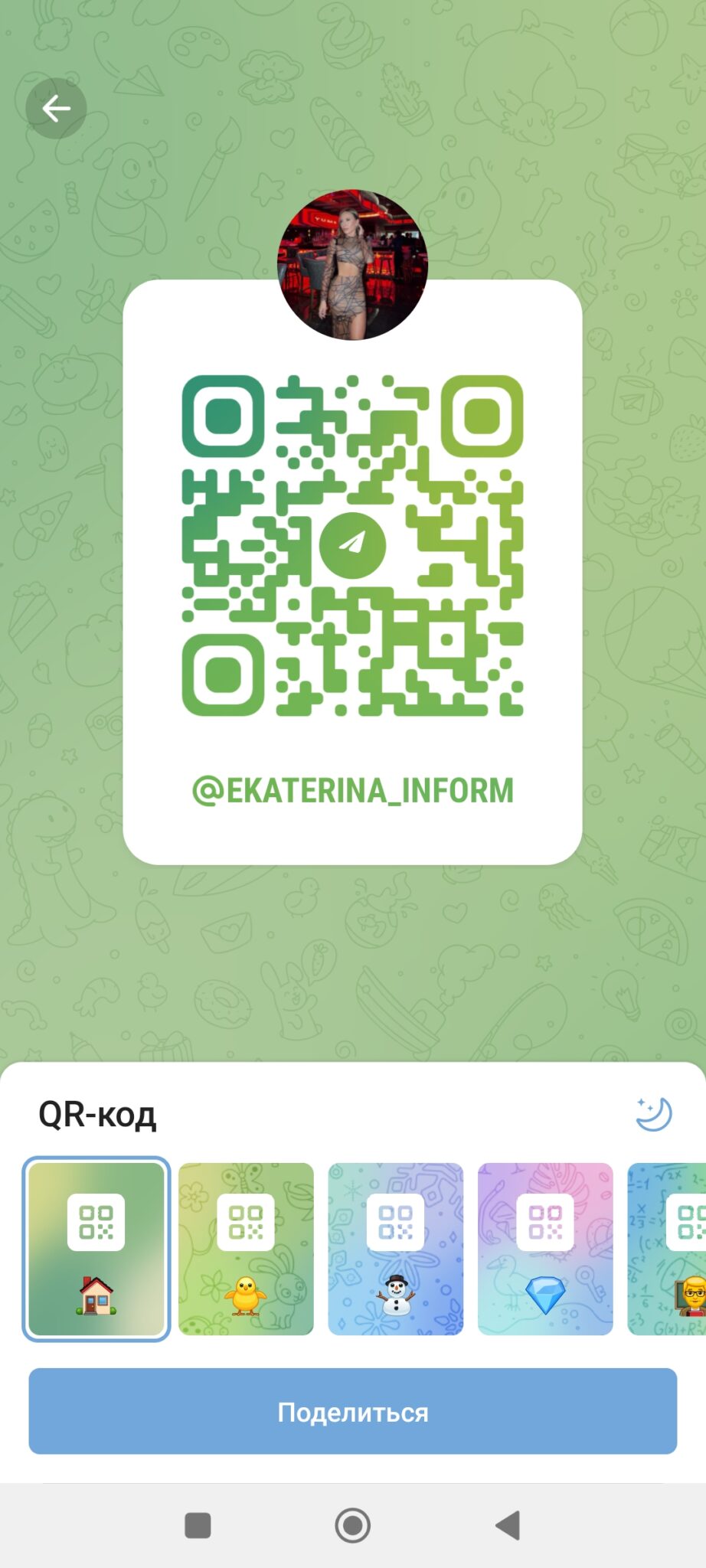Tap the Поделиться button
706x1568 pixels.
point(353,1411)
